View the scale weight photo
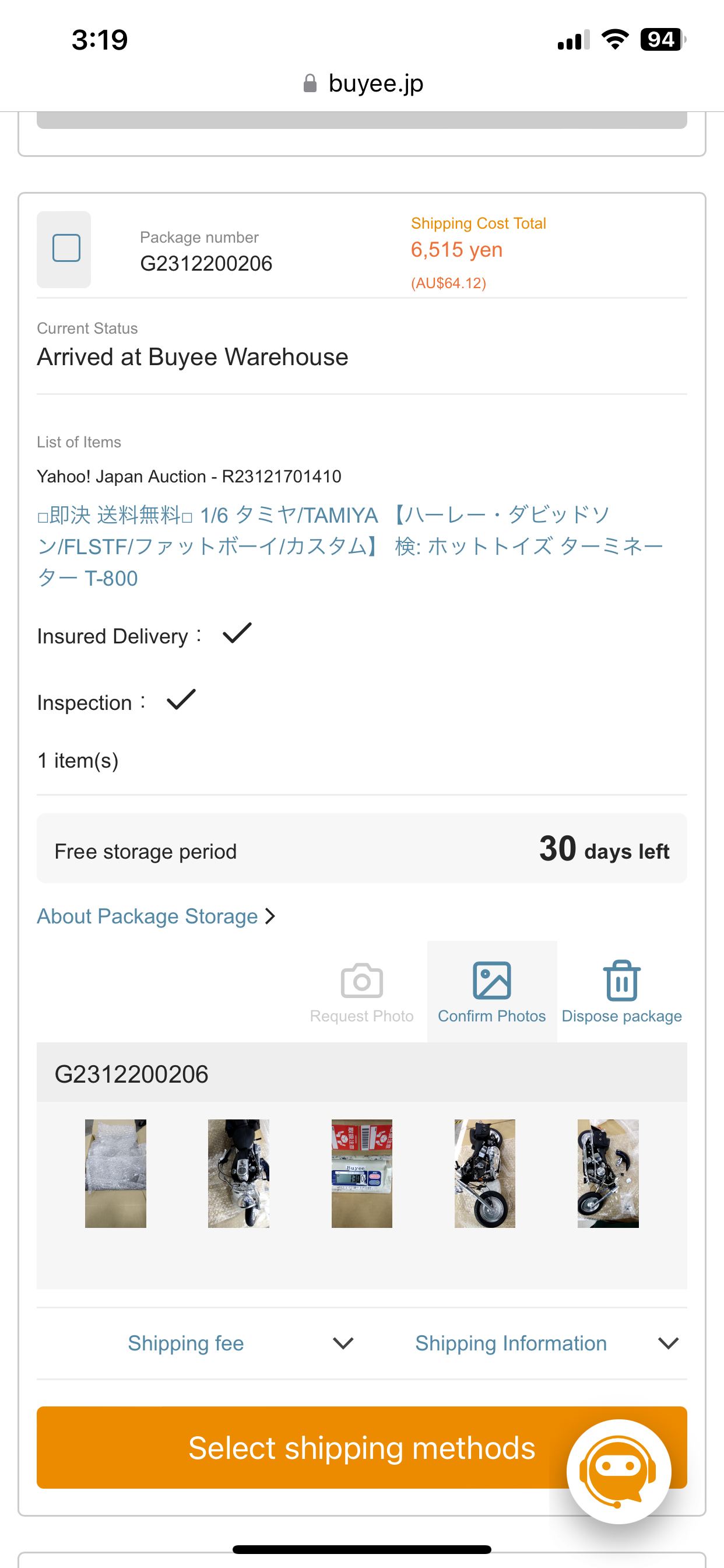This screenshot has height=1568, width=724. 362,1173
